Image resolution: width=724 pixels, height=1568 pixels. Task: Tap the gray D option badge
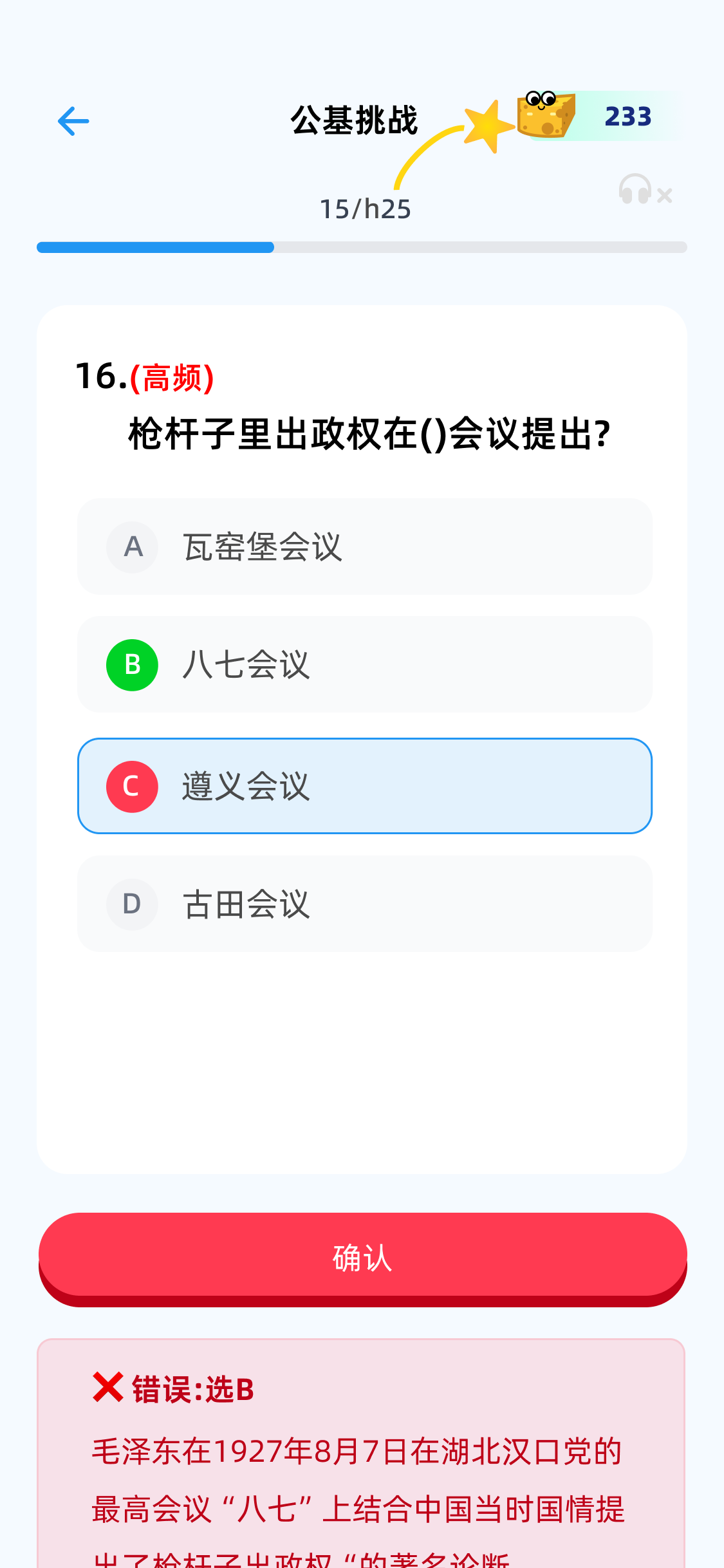pos(132,904)
